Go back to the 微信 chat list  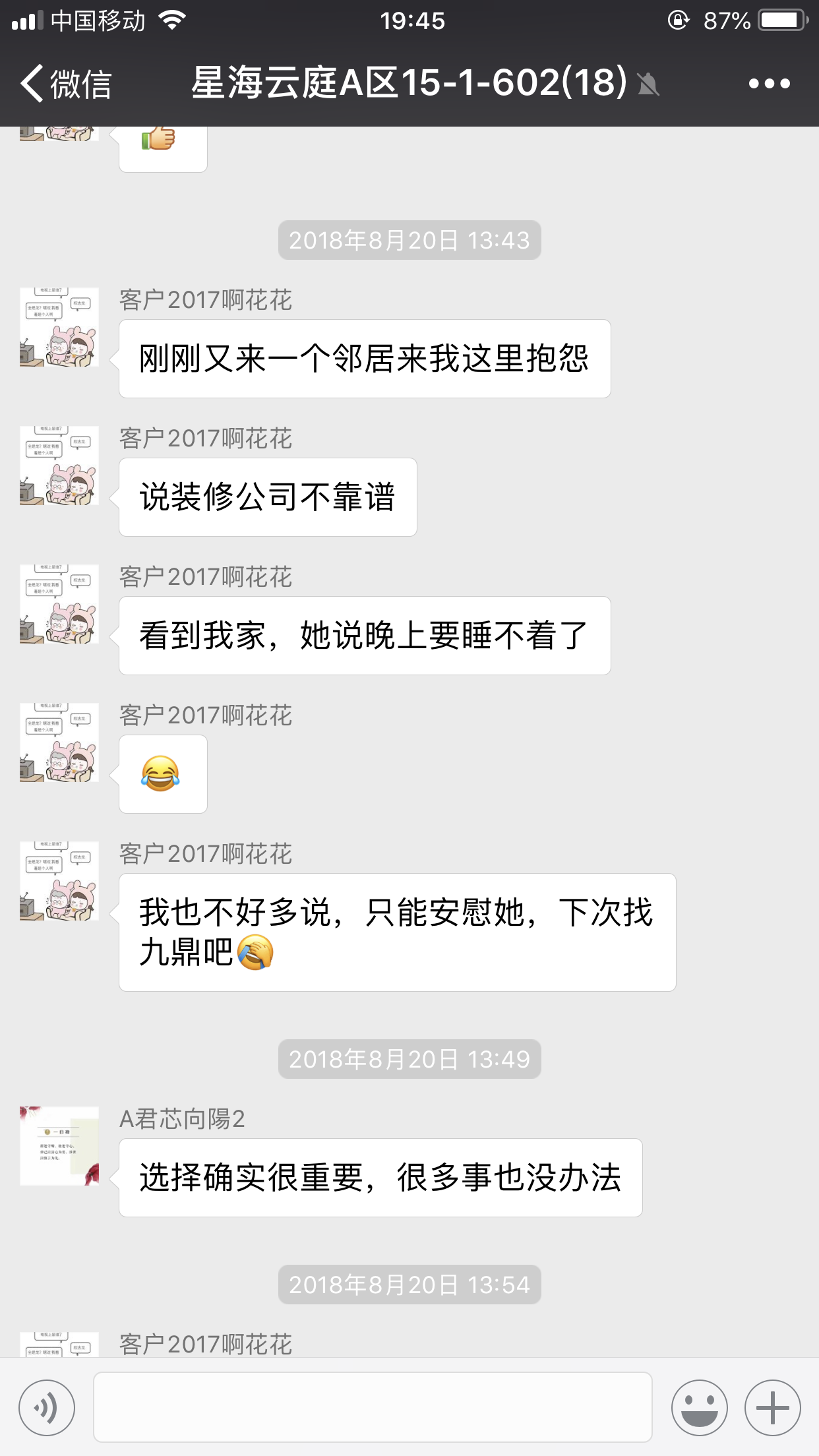(x=66, y=84)
